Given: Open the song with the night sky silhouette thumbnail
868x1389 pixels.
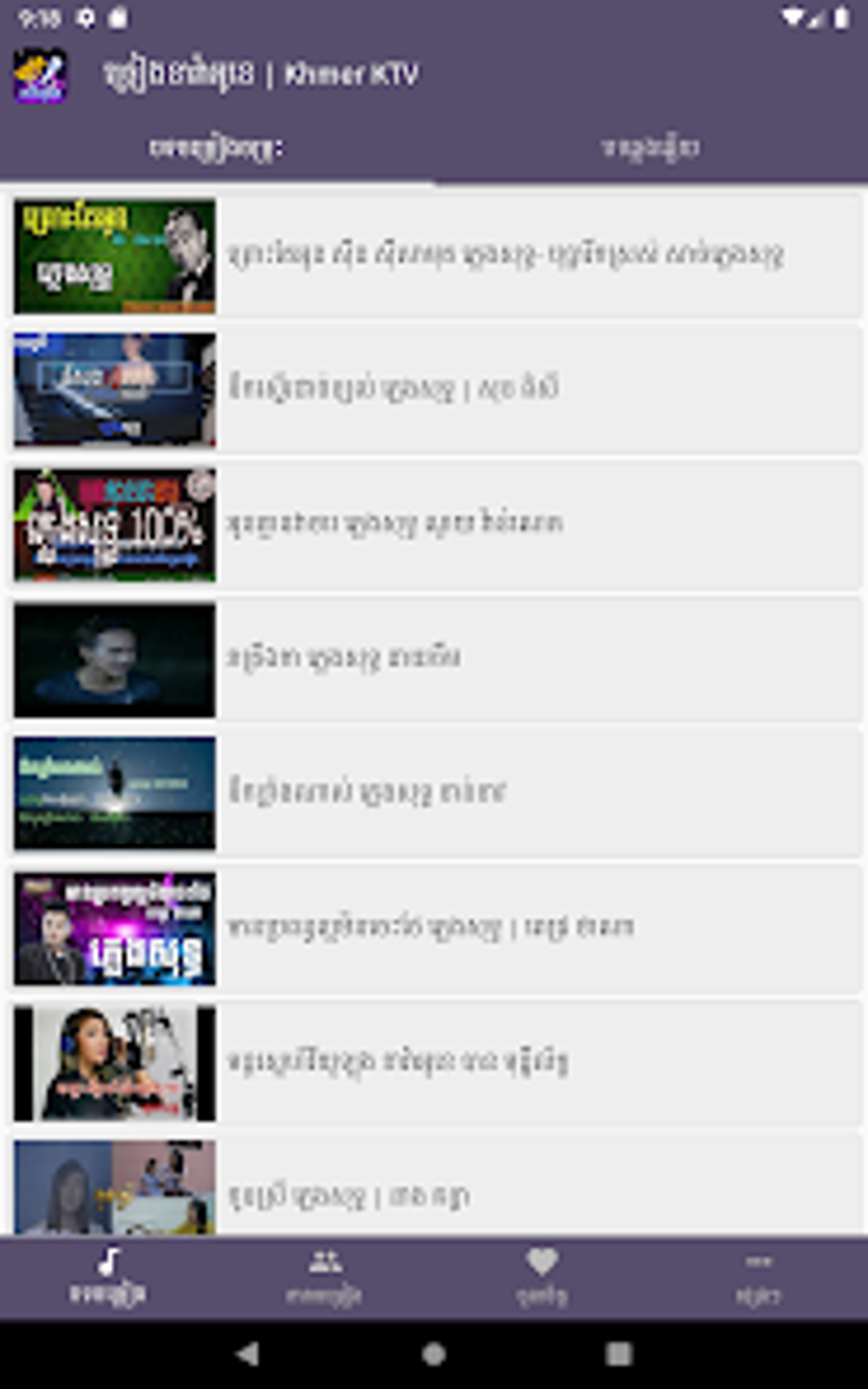Looking at the screenshot, I should click(x=434, y=792).
